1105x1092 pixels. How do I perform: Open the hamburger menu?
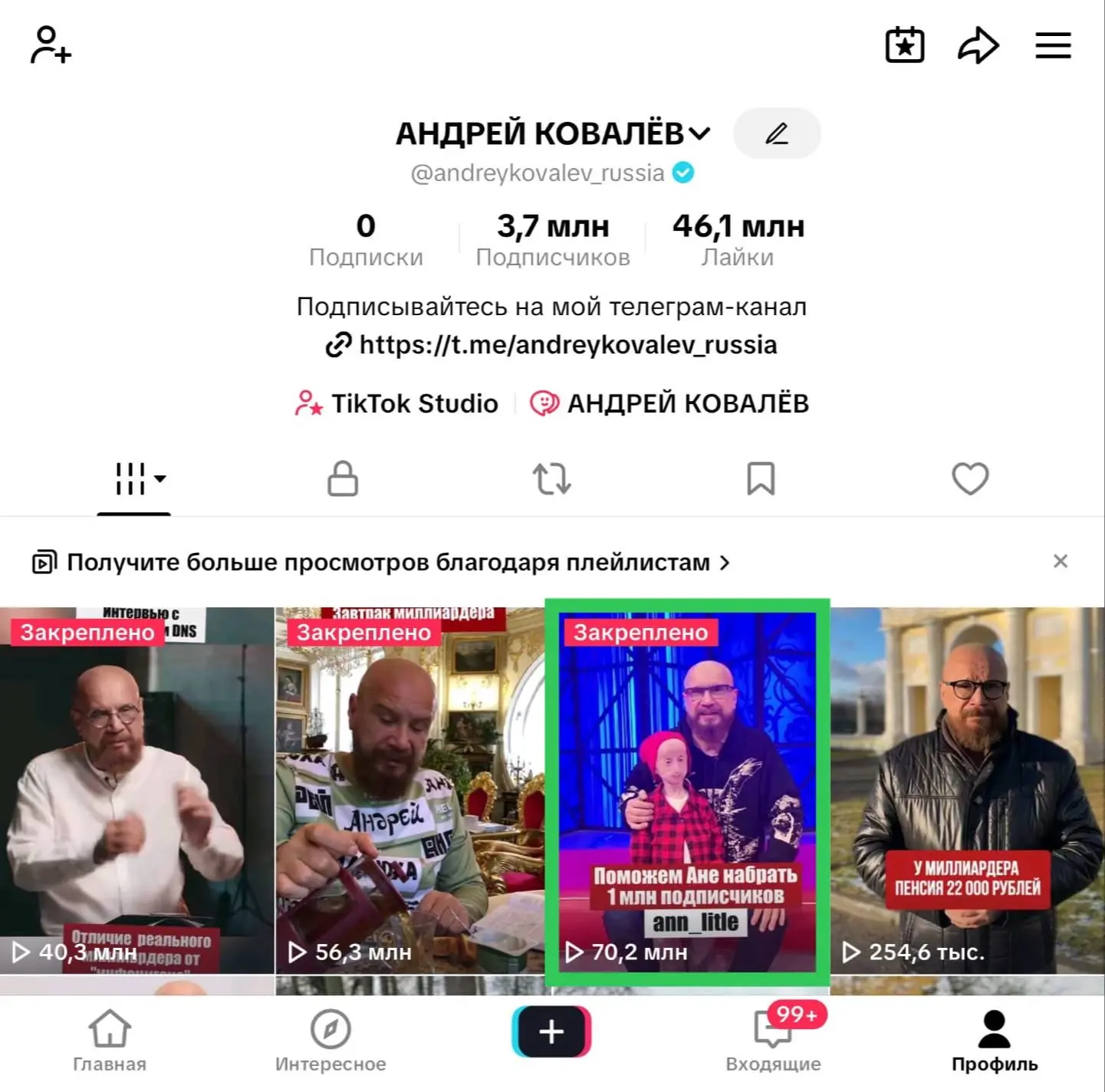(1053, 45)
